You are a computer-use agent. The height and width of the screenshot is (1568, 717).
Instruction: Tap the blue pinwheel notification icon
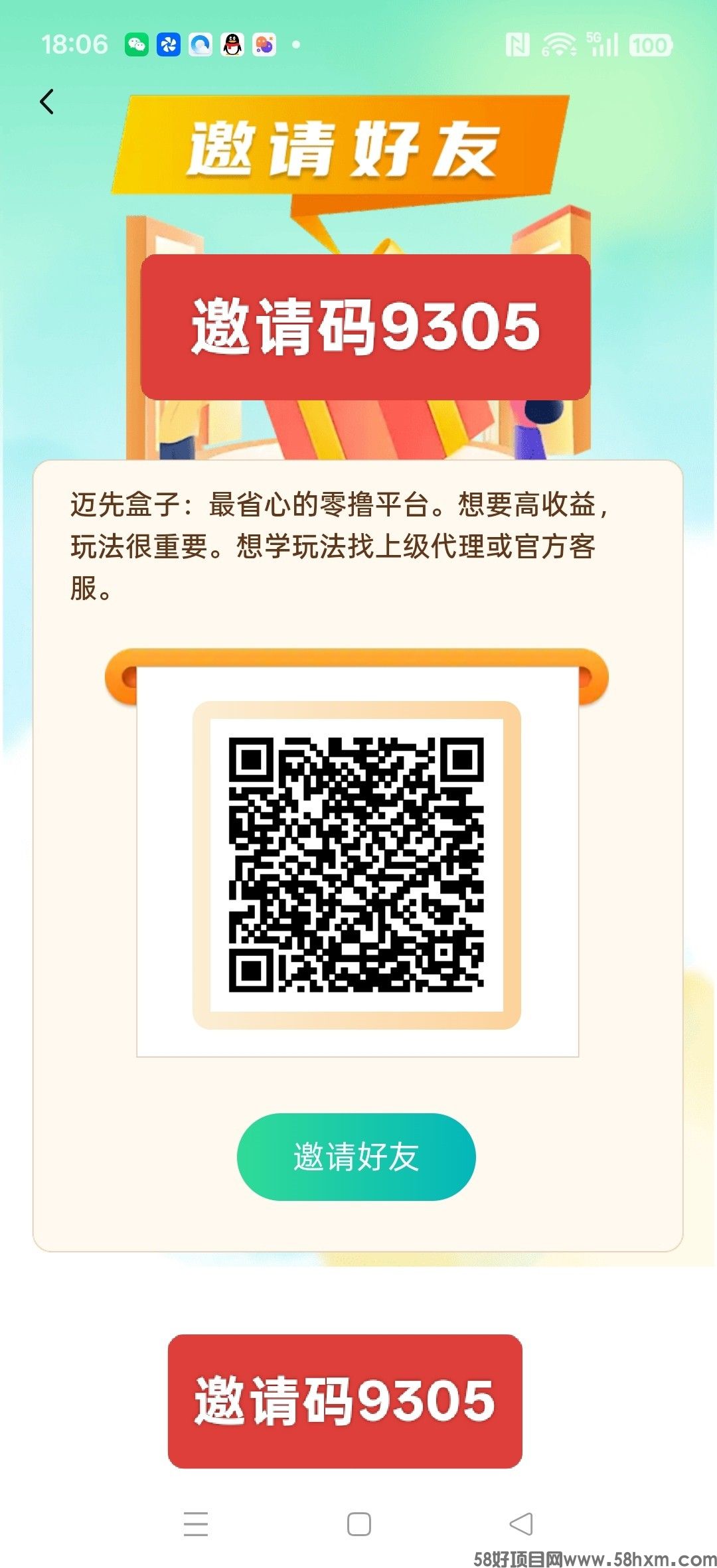tap(169, 44)
